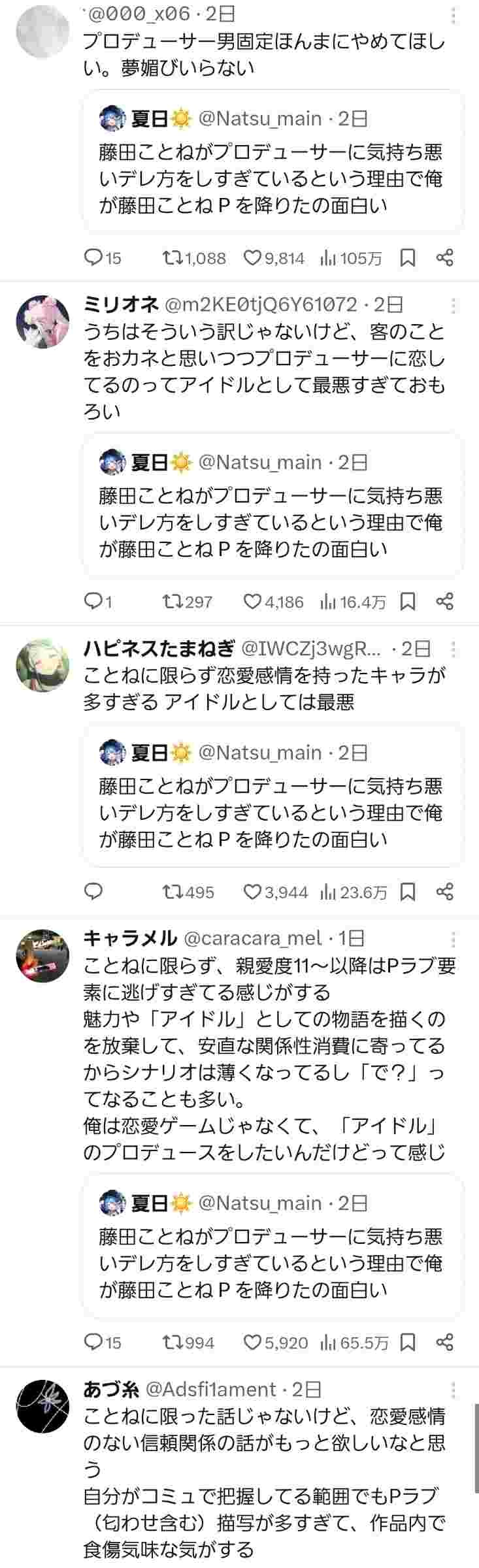Share キャラメル's post
The width and height of the screenshot is (479, 1568).
tap(445, 1343)
